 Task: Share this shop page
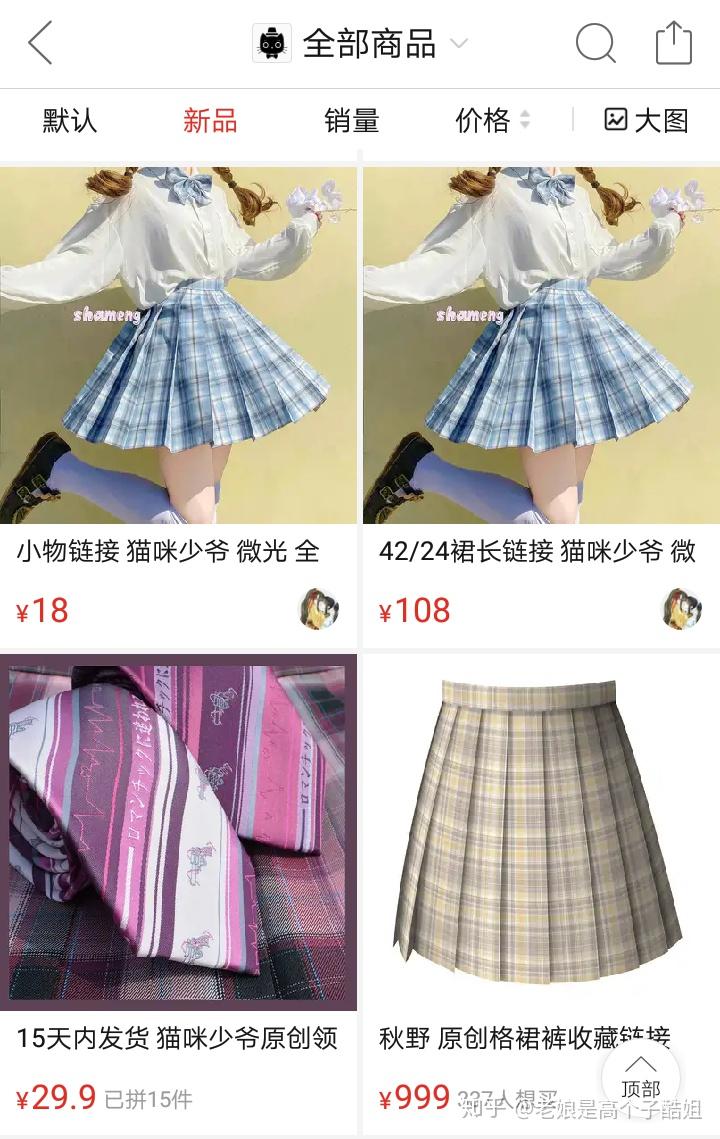[x=674, y=44]
